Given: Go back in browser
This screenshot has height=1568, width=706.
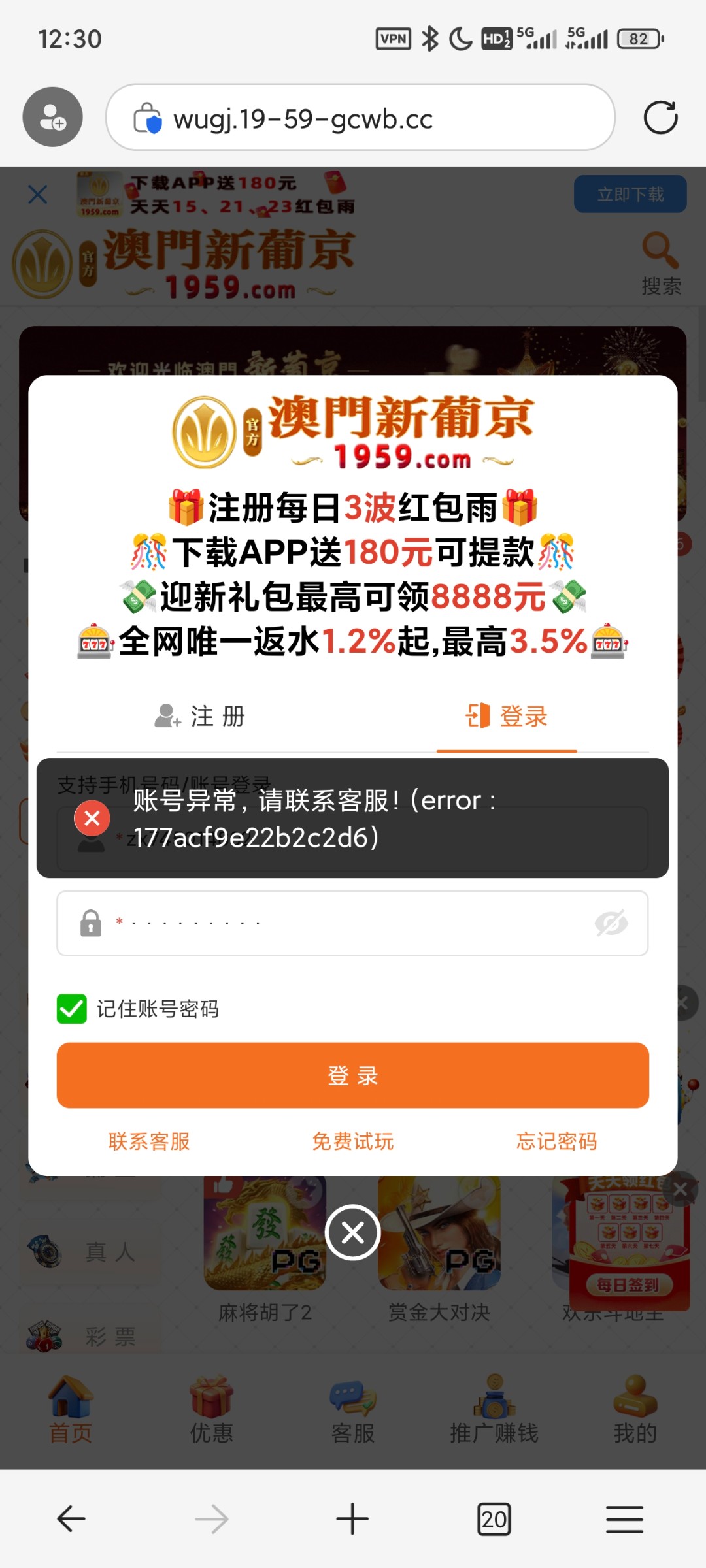Looking at the screenshot, I should [x=71, y=1519].
